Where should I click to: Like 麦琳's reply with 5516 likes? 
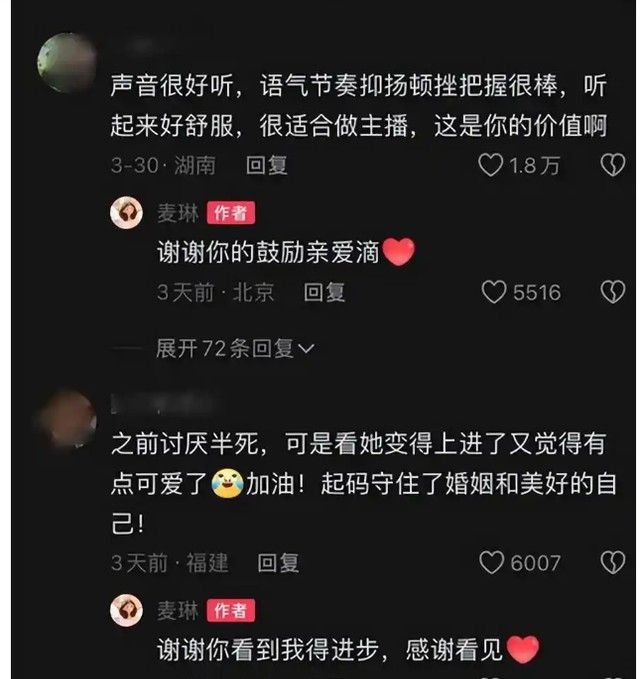(x=495, y=292)
